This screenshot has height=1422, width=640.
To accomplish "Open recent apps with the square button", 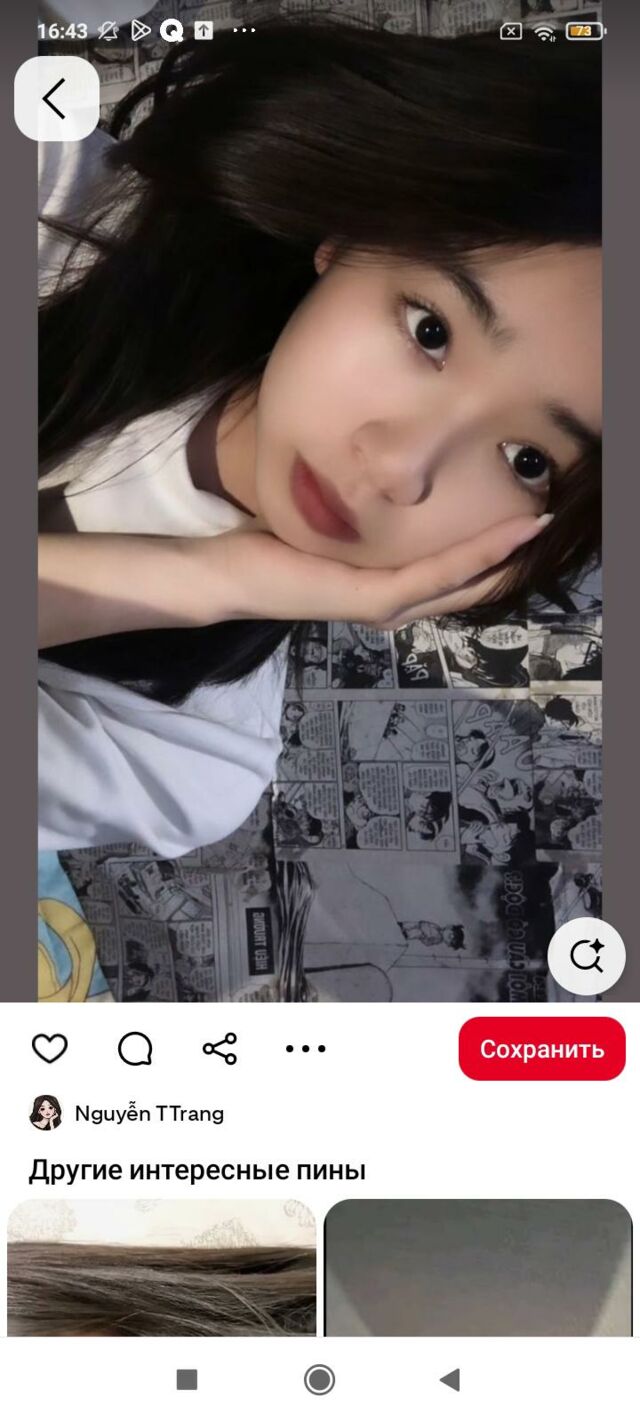I will 187,1380.
